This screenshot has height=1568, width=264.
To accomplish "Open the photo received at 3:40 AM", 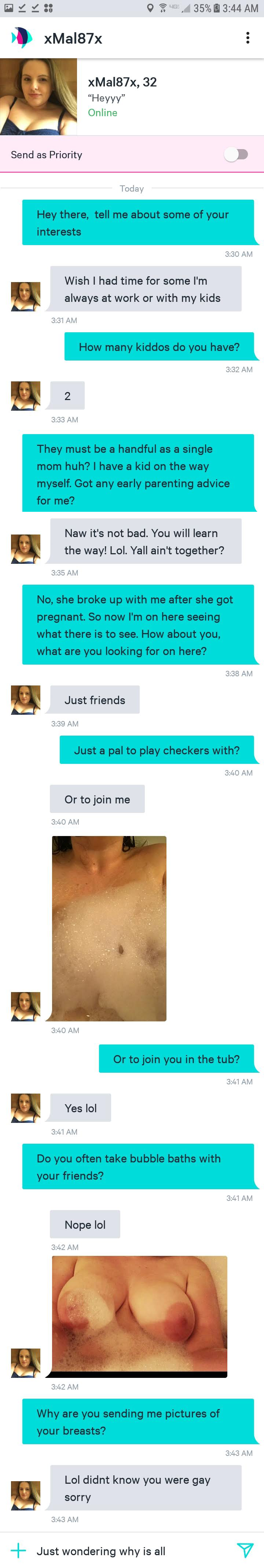I will point(109,928).
